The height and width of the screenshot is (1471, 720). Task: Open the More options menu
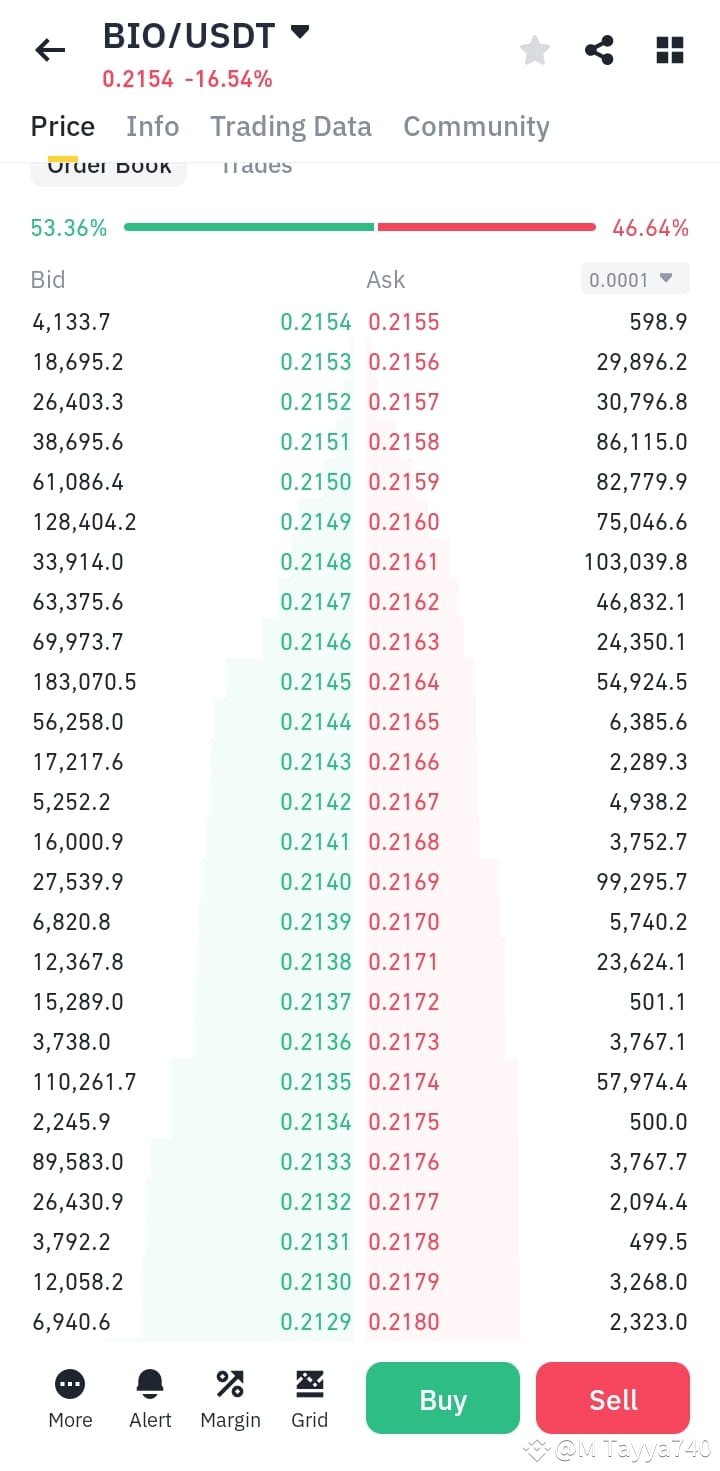69,1397
